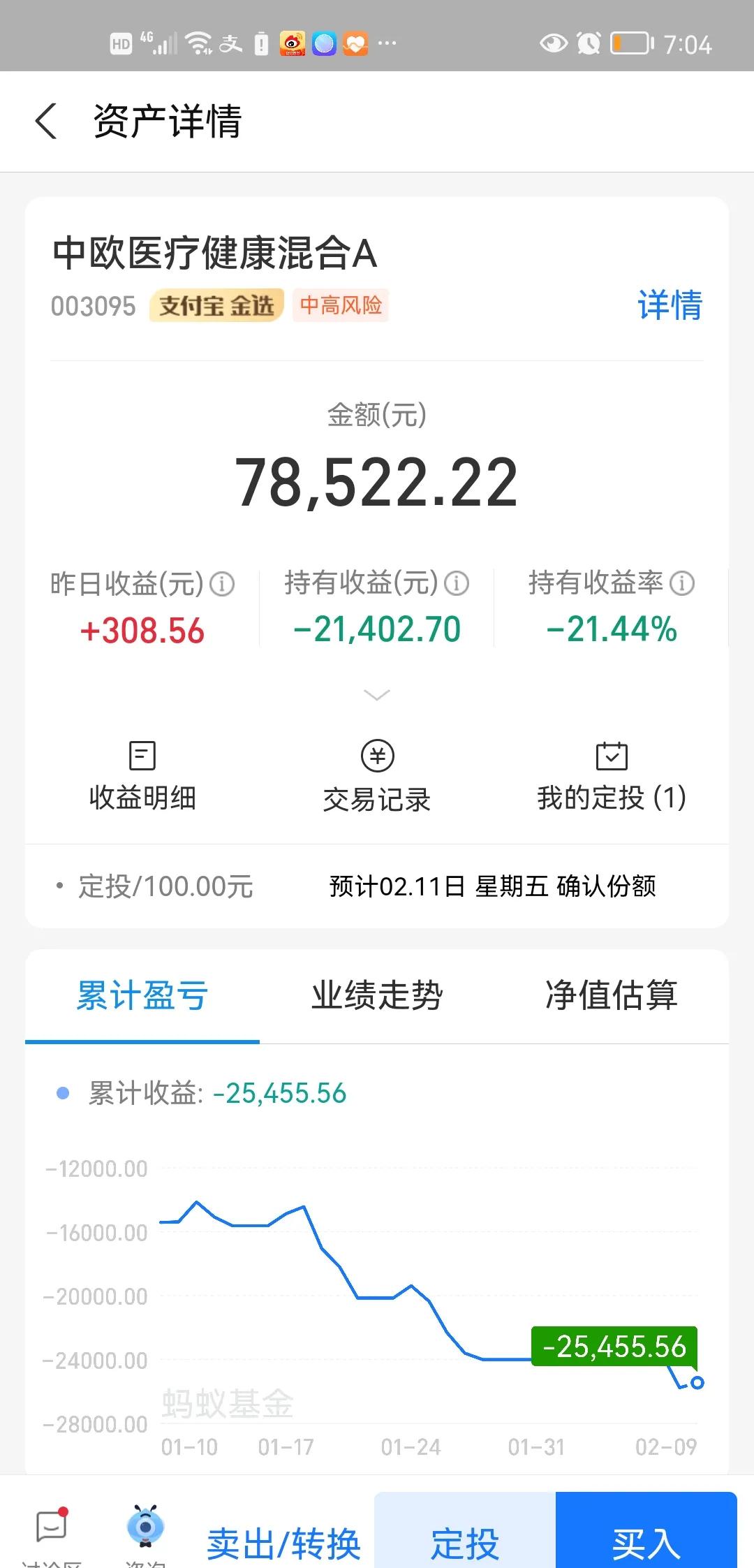Tap the info icon beside 昨日收益
This screenshot has width=754, height=1568.
[222, 583]
